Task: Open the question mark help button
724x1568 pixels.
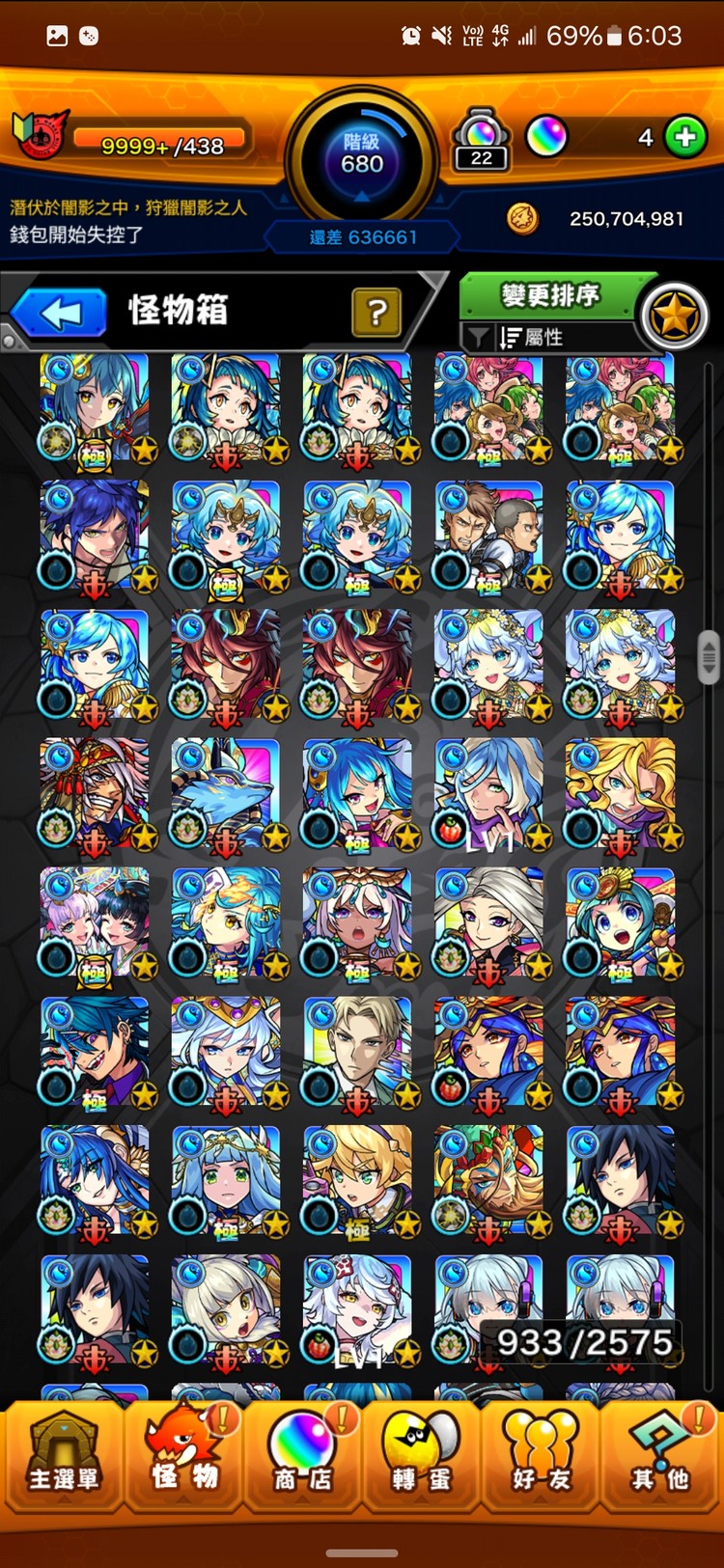Action: (x=376, y=312)
